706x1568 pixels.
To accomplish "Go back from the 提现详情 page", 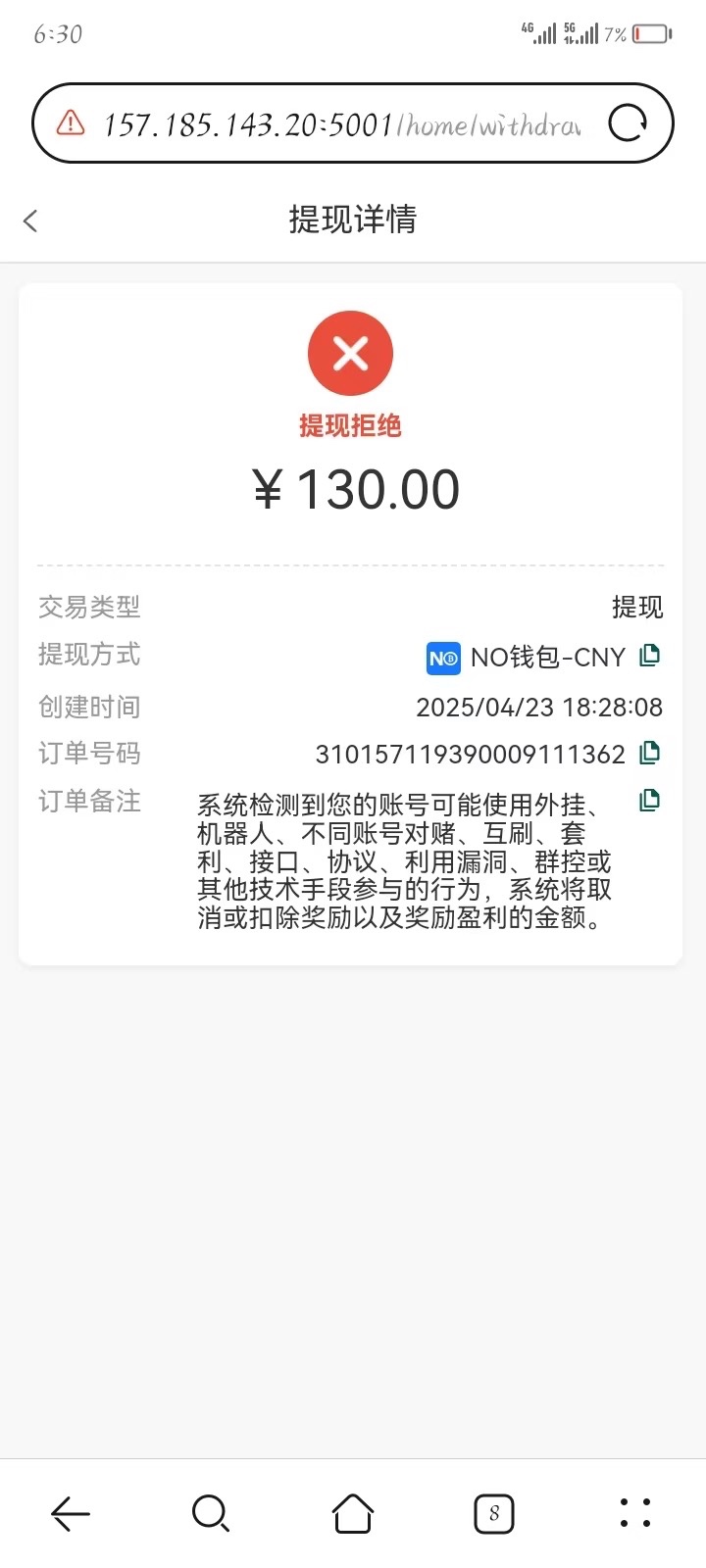I will [x=30, y=220].
